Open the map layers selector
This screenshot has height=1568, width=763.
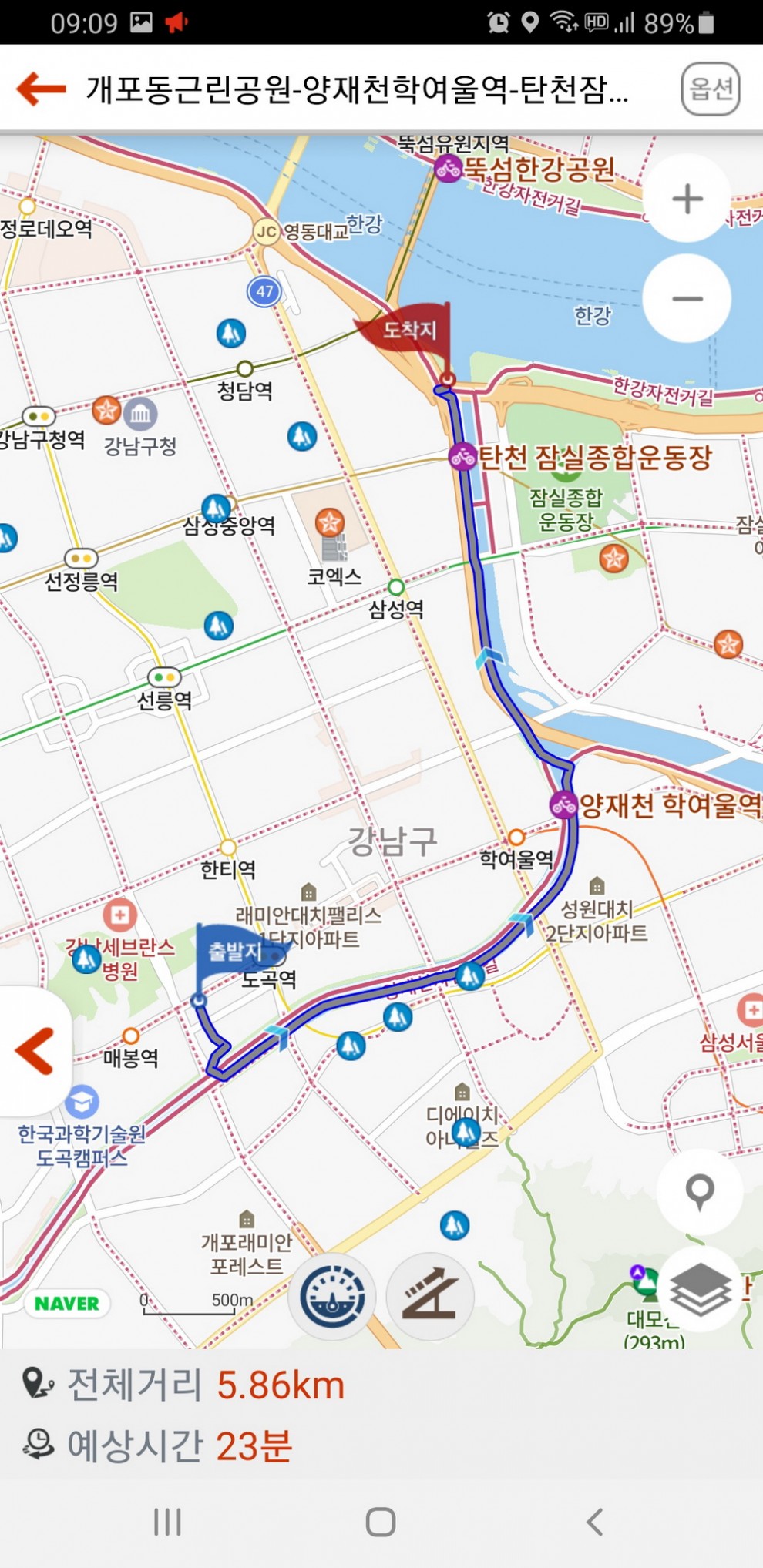click(699, 1290)
